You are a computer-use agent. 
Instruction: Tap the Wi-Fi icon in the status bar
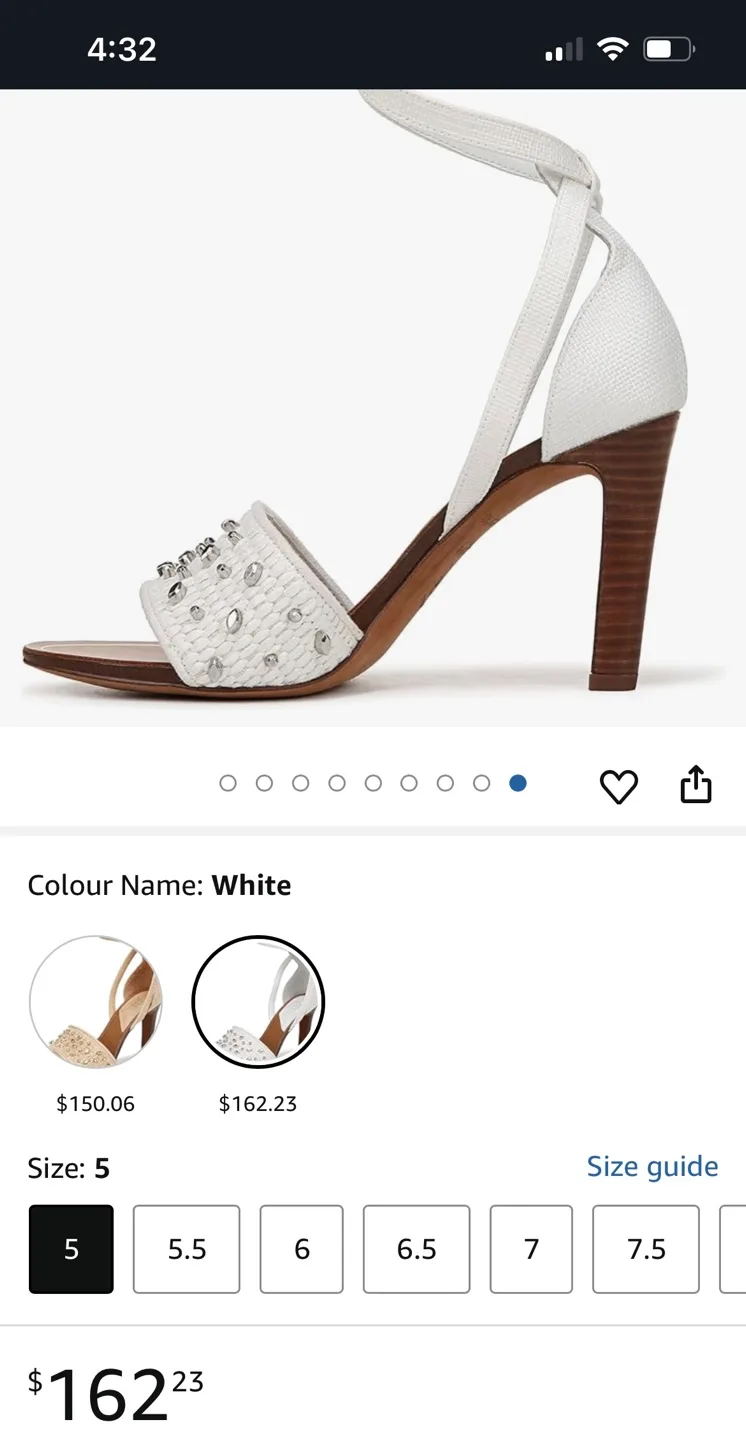point(615,47)
